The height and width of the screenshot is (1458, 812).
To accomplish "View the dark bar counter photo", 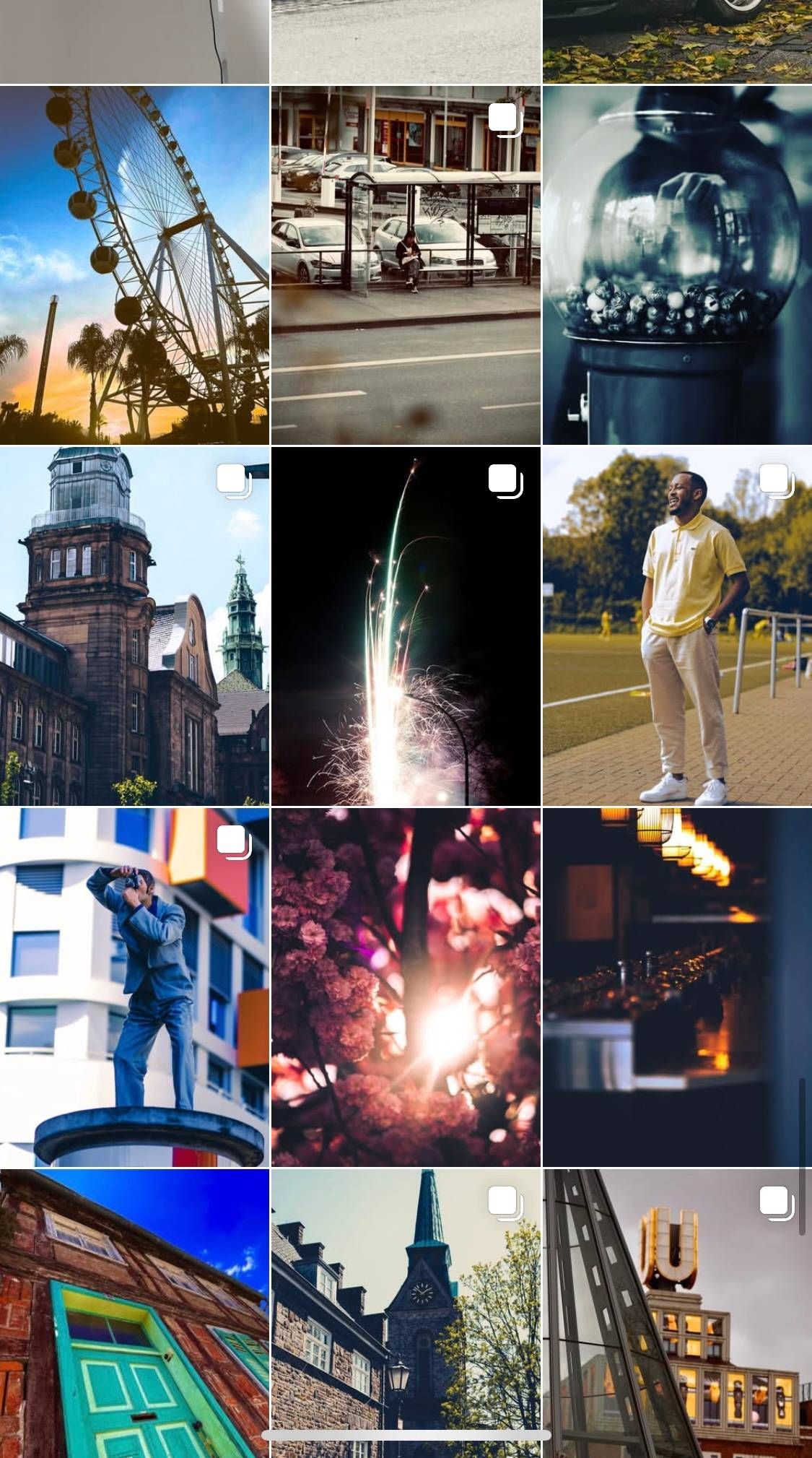I will coord(677,987).
